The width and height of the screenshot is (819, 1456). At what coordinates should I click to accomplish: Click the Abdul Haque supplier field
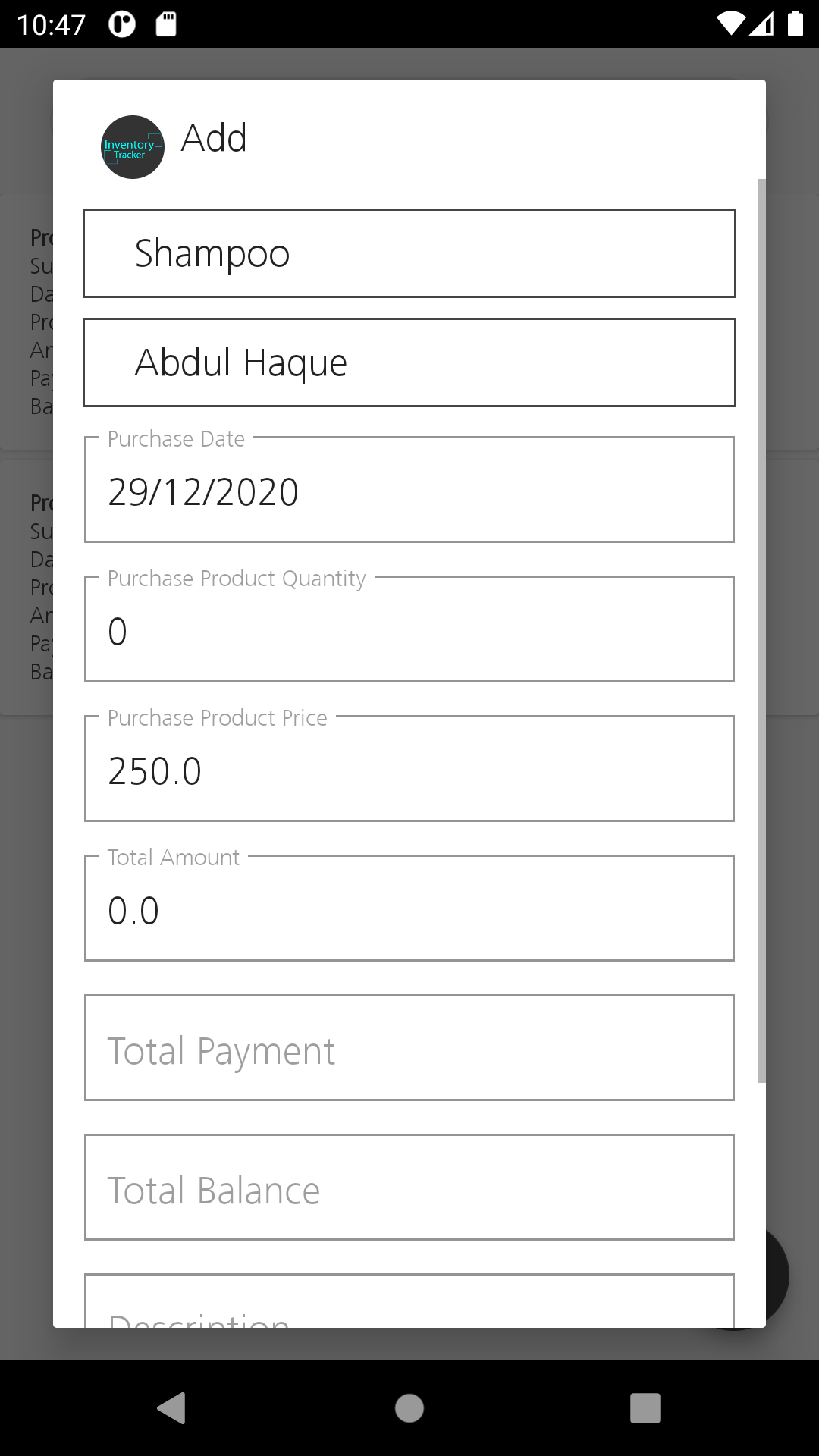click(x=409, y=362)
